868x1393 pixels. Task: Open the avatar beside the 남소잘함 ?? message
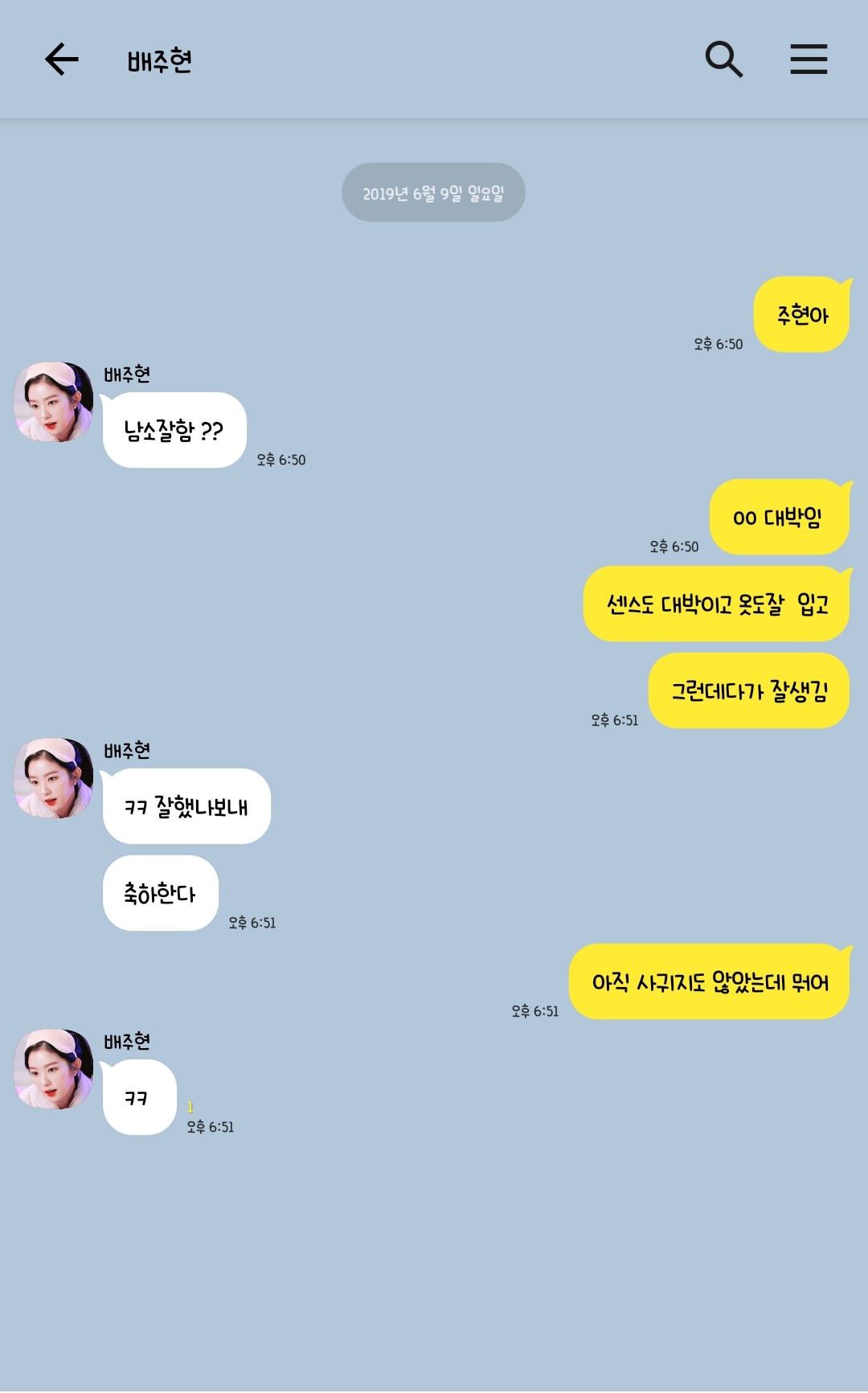(54, 401)
